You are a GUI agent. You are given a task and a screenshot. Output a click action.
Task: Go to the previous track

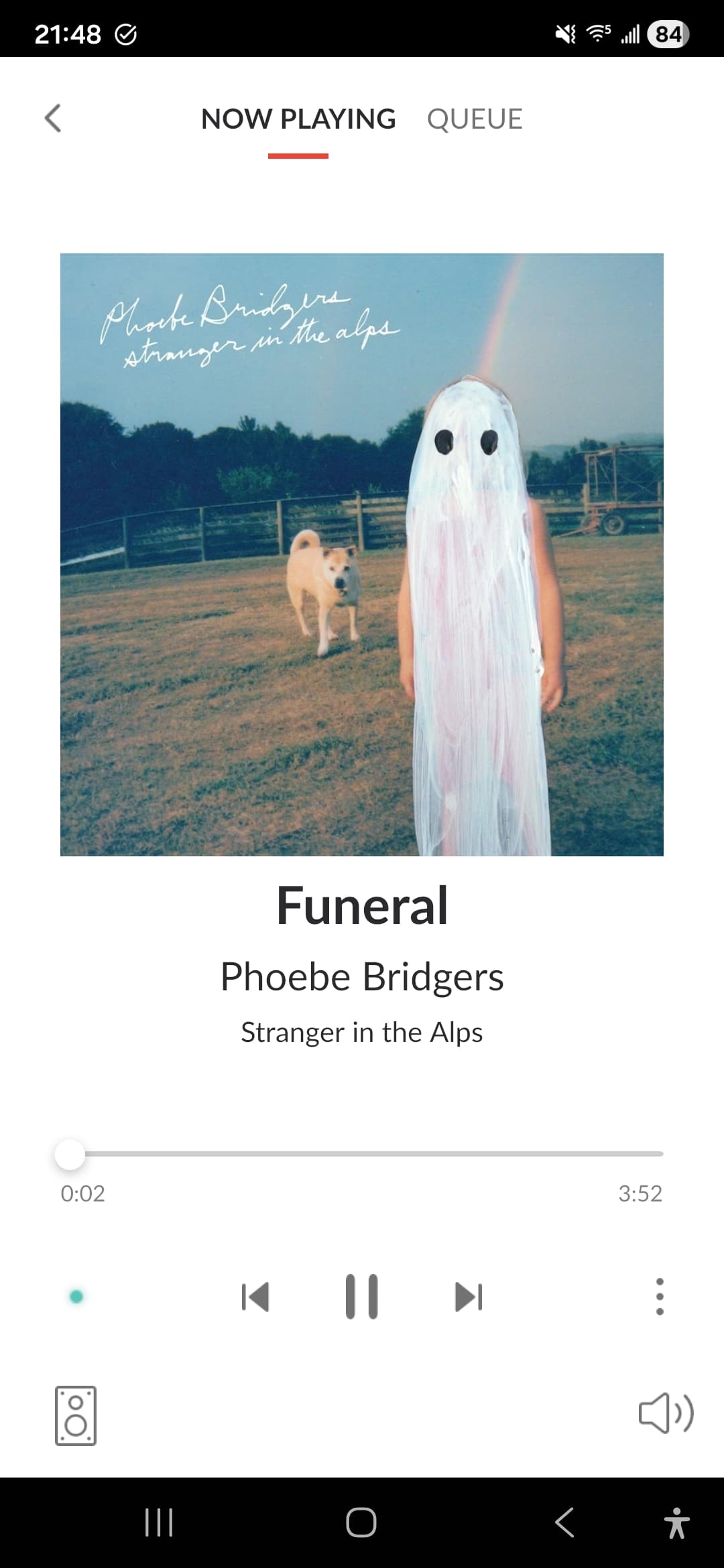pos(255,1296)
